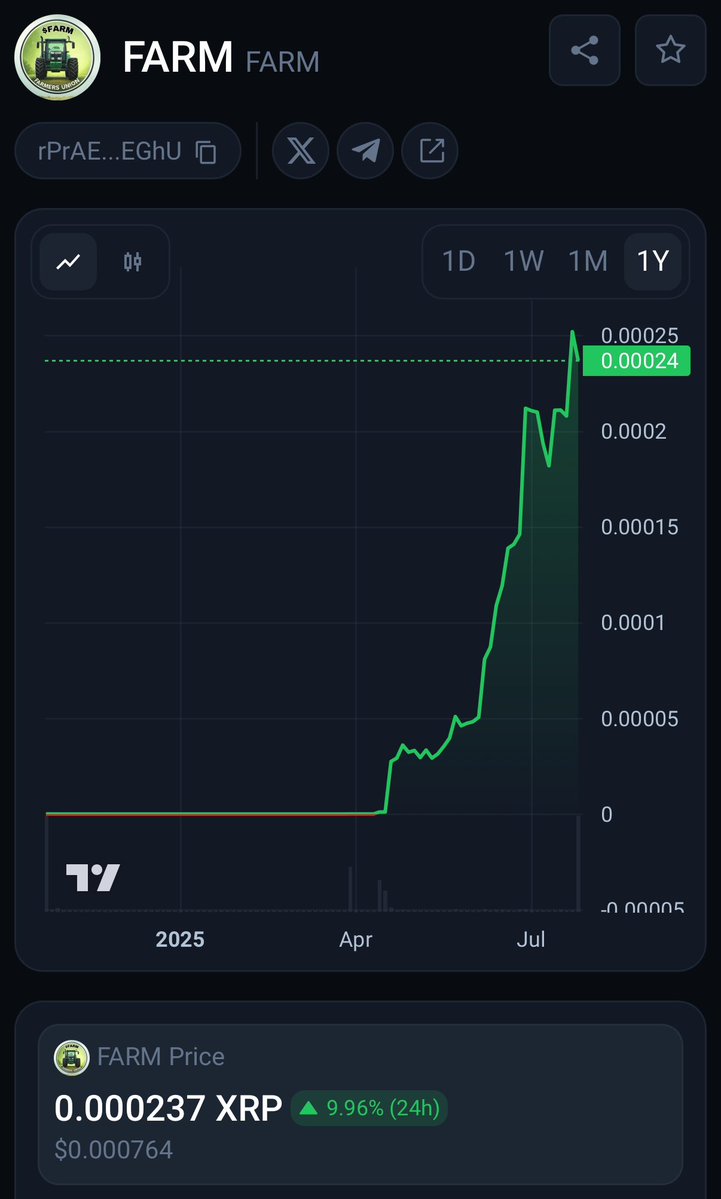The width and height of the screenshot is (721, 1199).
Task: Switch chart to candlestick view
Action: tap(132, 262)
